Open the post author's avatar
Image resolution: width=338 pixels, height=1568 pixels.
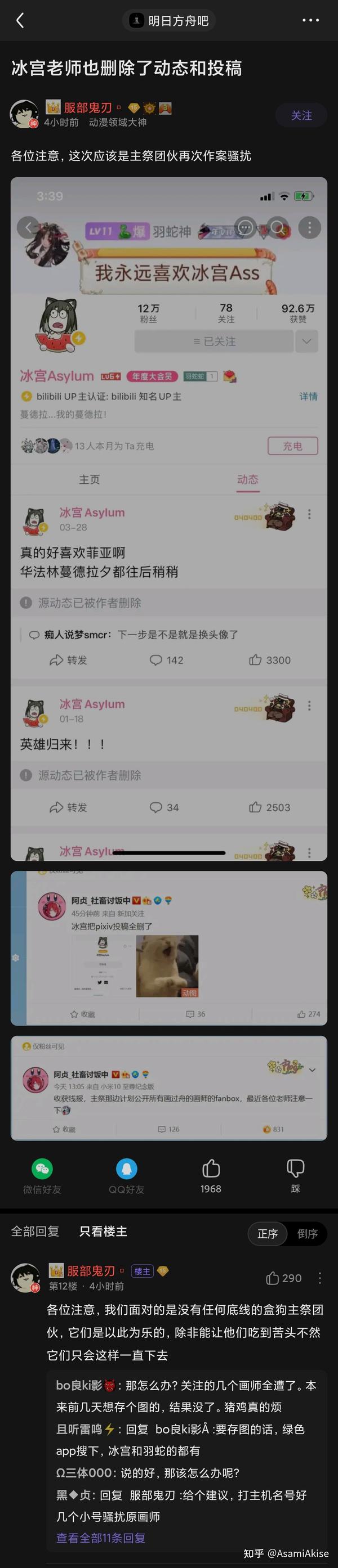click(24, 114)
